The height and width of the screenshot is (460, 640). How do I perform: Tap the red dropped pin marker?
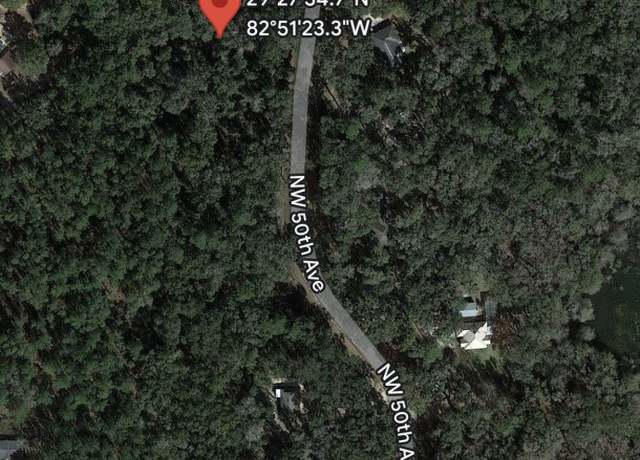click(x=220, y=12)
